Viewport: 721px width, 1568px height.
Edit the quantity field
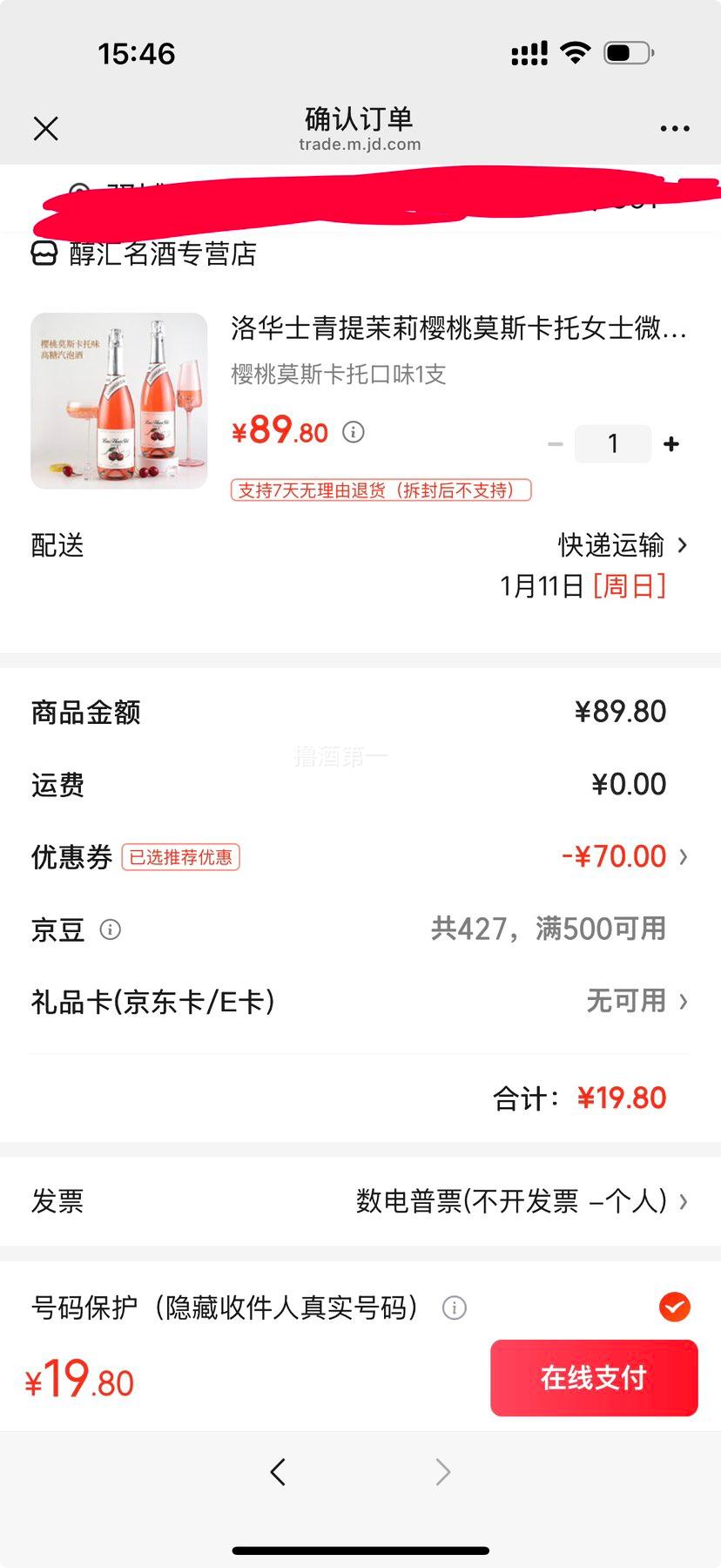tap(613, 444)
